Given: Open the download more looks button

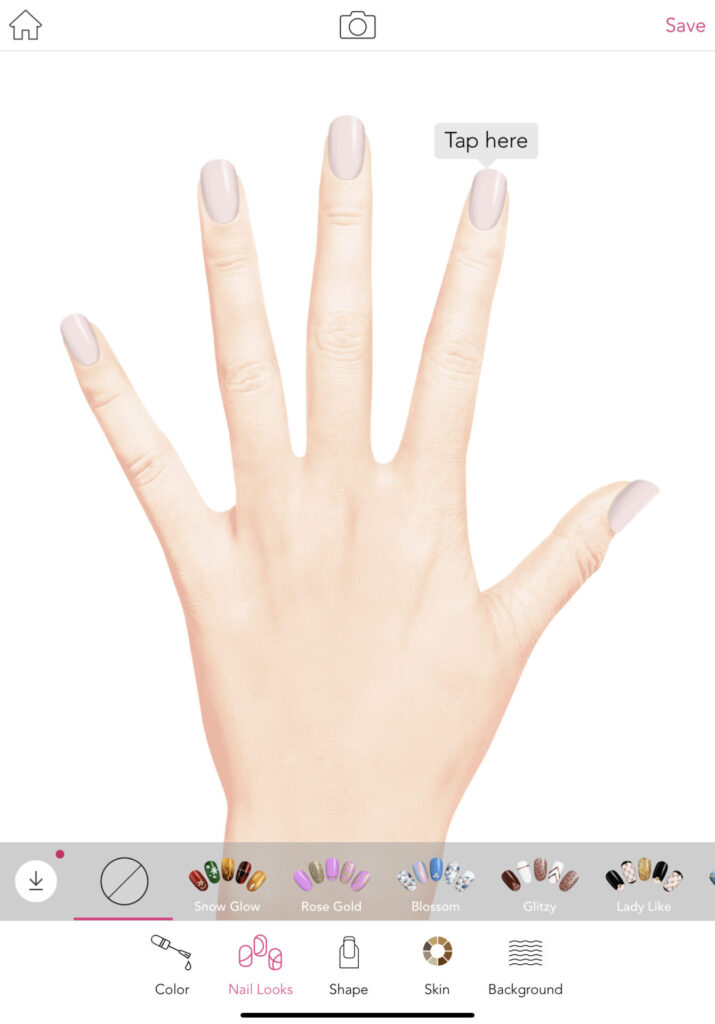Looking at the screenshot, I should click(x=36, y=881).
